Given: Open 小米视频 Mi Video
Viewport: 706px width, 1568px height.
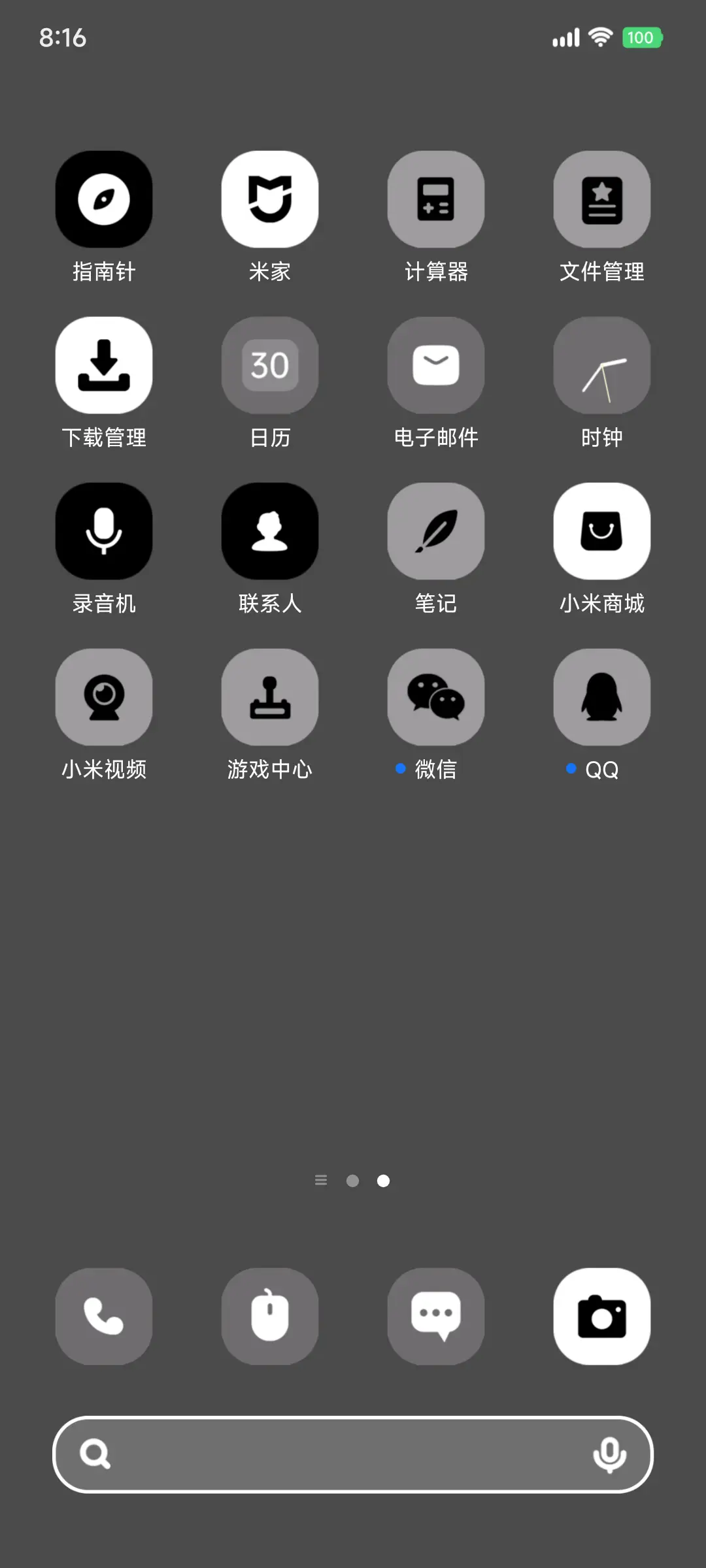Looking at the screenshot, I should pyautogui.click(x=105, y=697).
